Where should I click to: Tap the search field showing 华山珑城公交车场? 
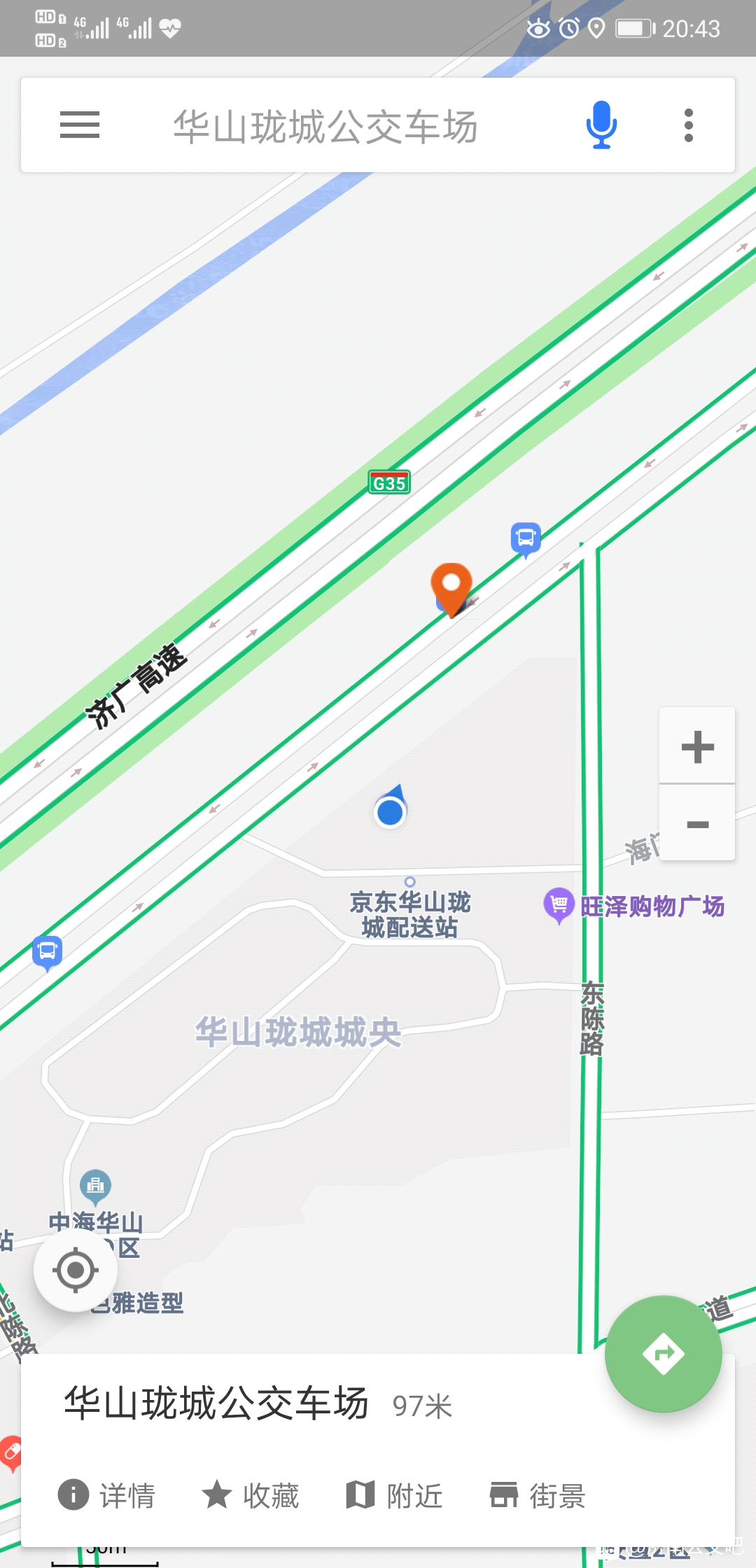[x=325, y=126]
